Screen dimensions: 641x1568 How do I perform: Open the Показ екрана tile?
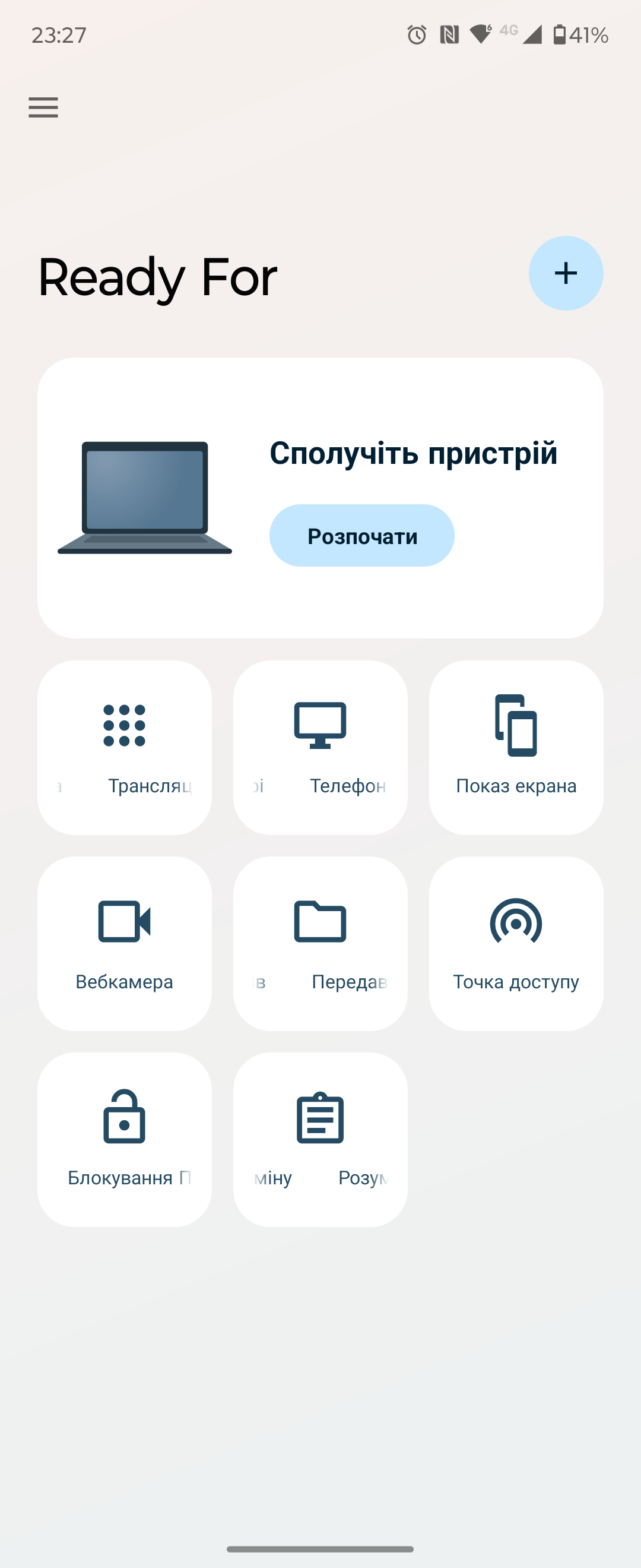pyautogui.click(x=516, y=748)
